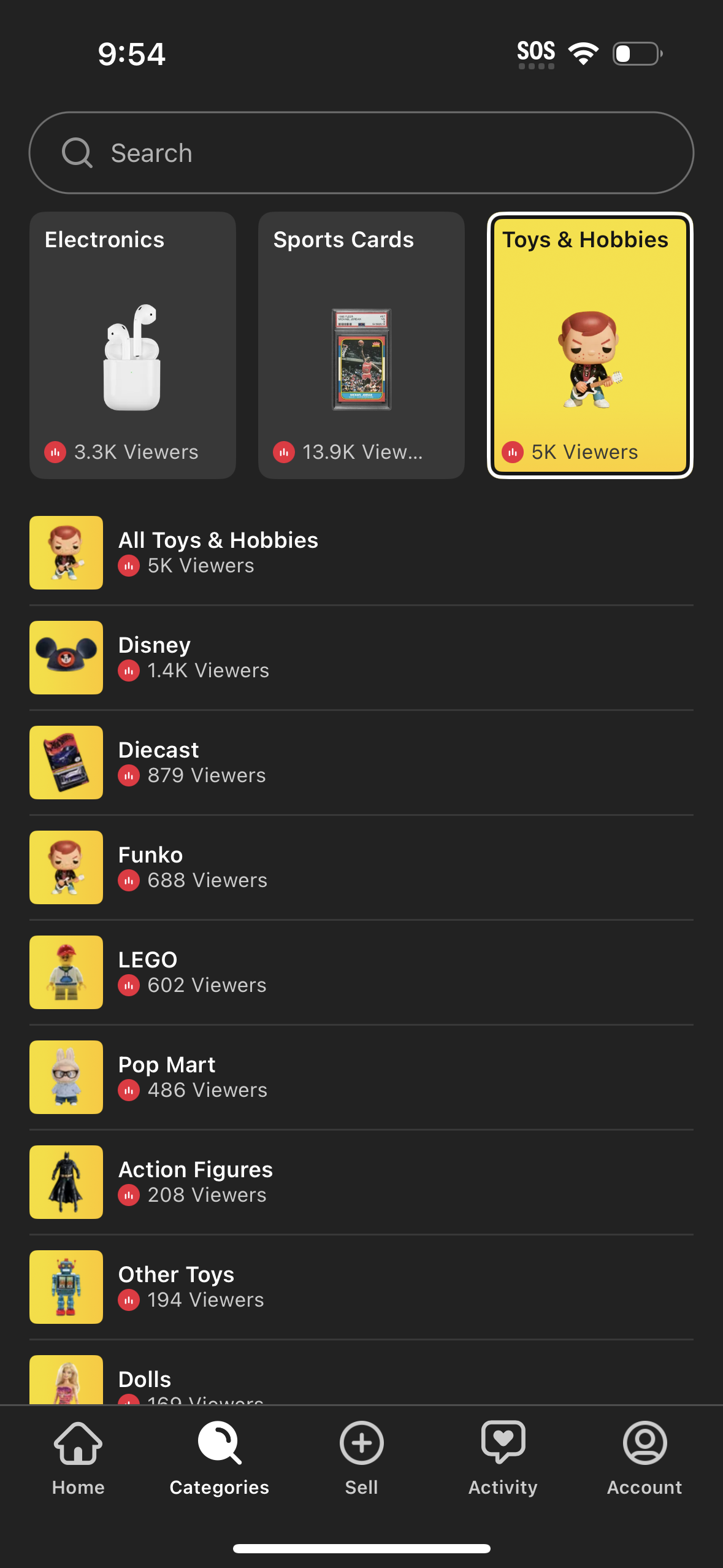
Task: Tap the robot image for Other Toys
Action: pos(66,1286)
